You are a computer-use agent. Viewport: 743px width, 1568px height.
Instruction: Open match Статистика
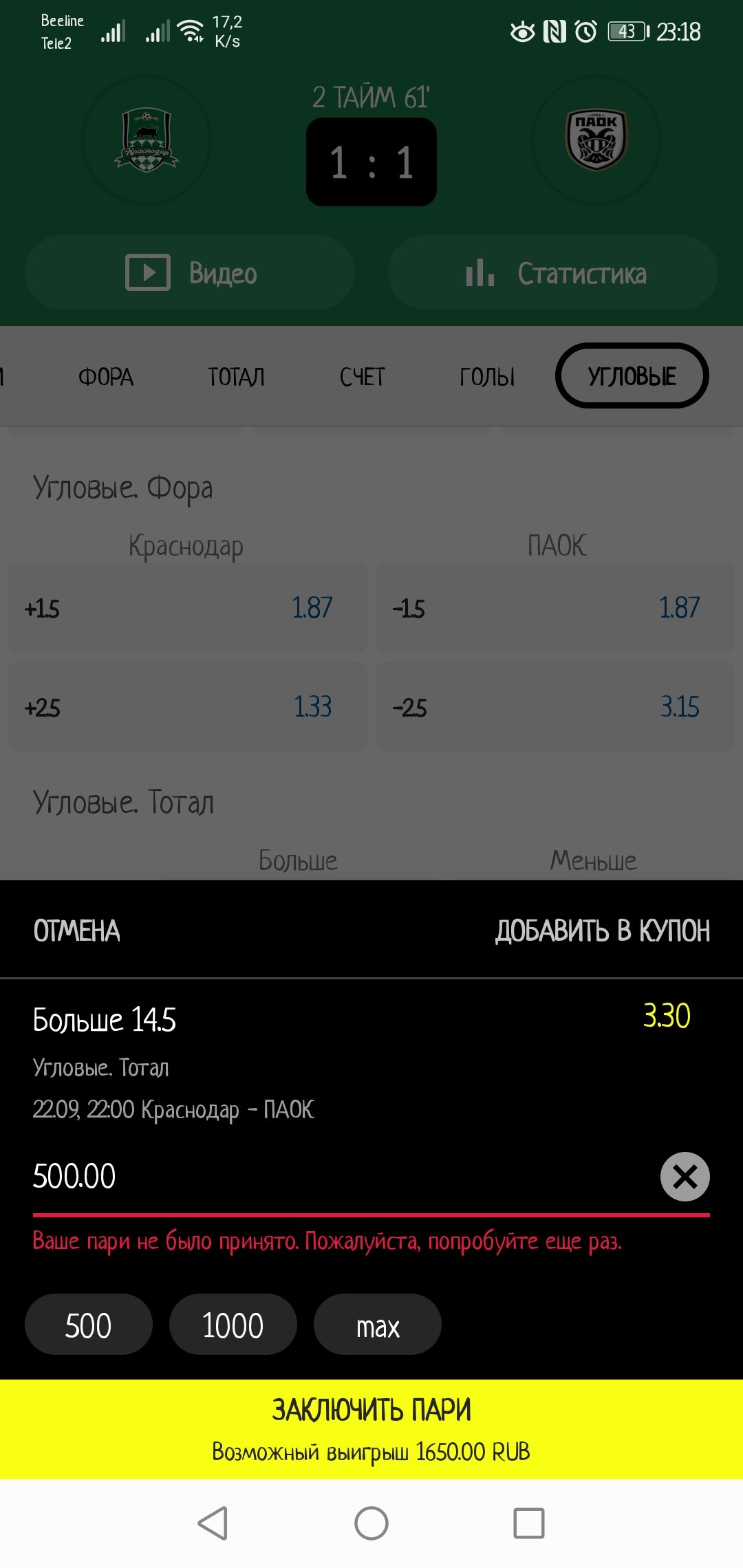click(x=553, y=273)
